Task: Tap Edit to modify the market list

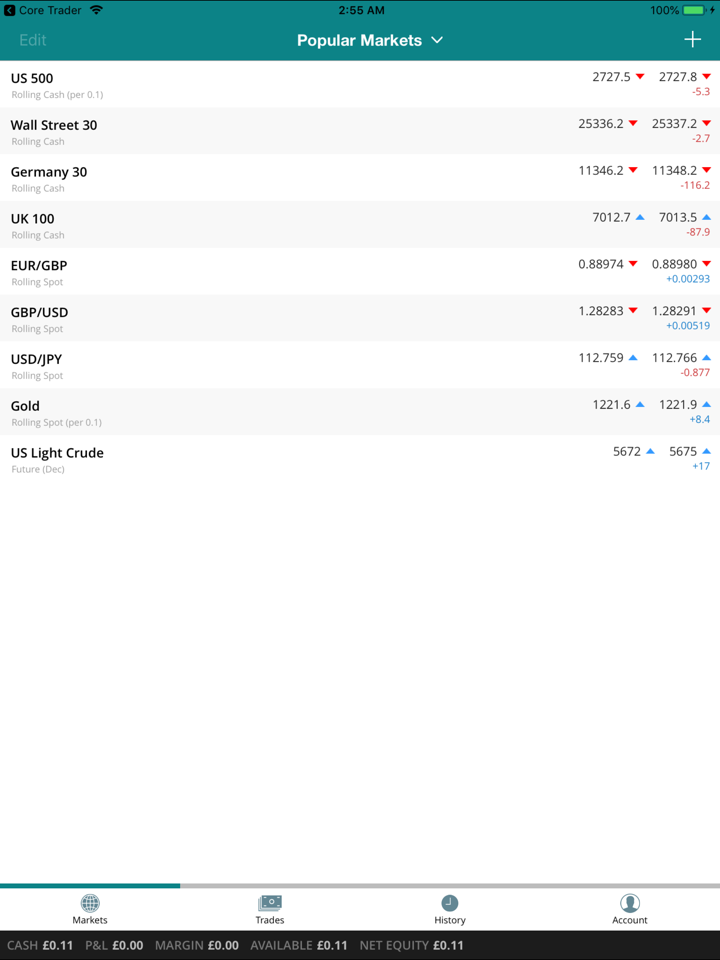Action: [x=33, y=40]
